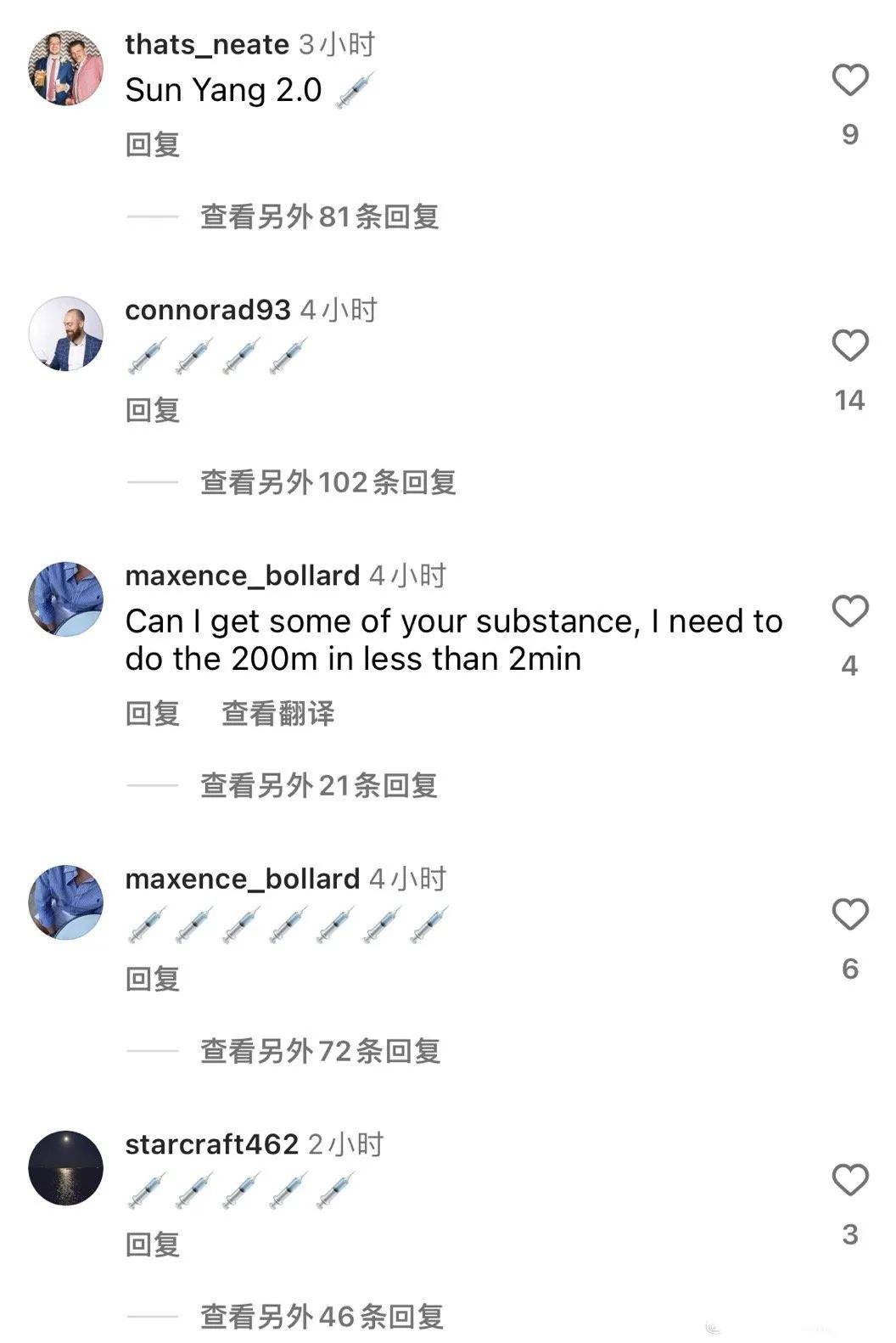The image size is (896, 1343).
Task: Open connorad93's profile avatar
Action: pyautogui.click(x=65, y=334)
